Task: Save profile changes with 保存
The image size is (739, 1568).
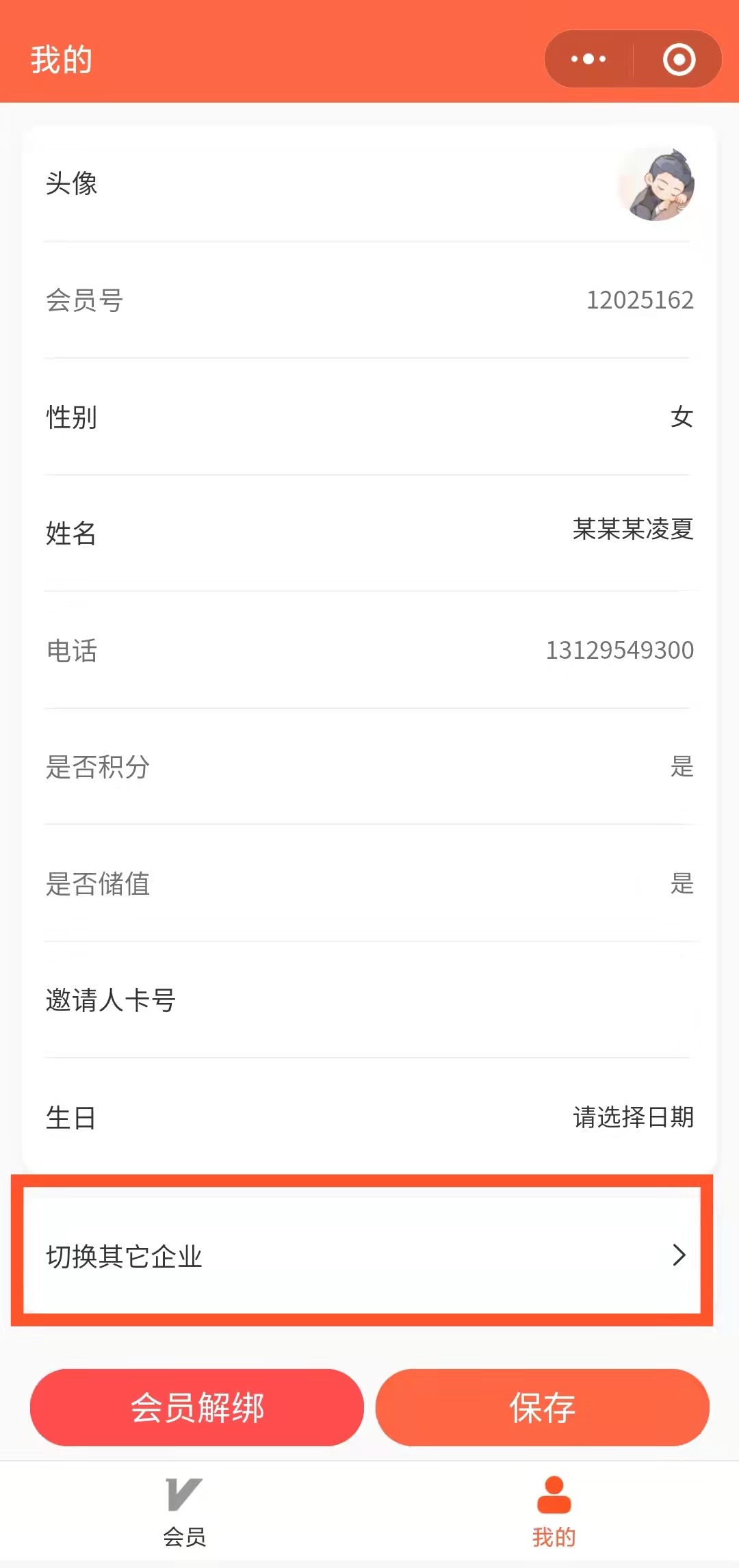Action: click(x=542, y=1407)
